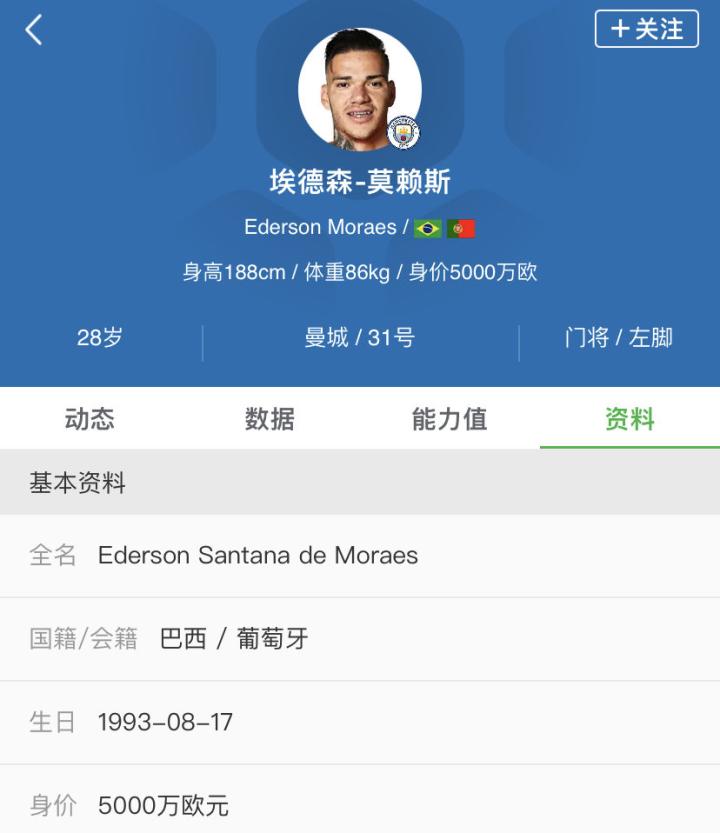Open the 数据 tab
720x833 pixels.
270,419
